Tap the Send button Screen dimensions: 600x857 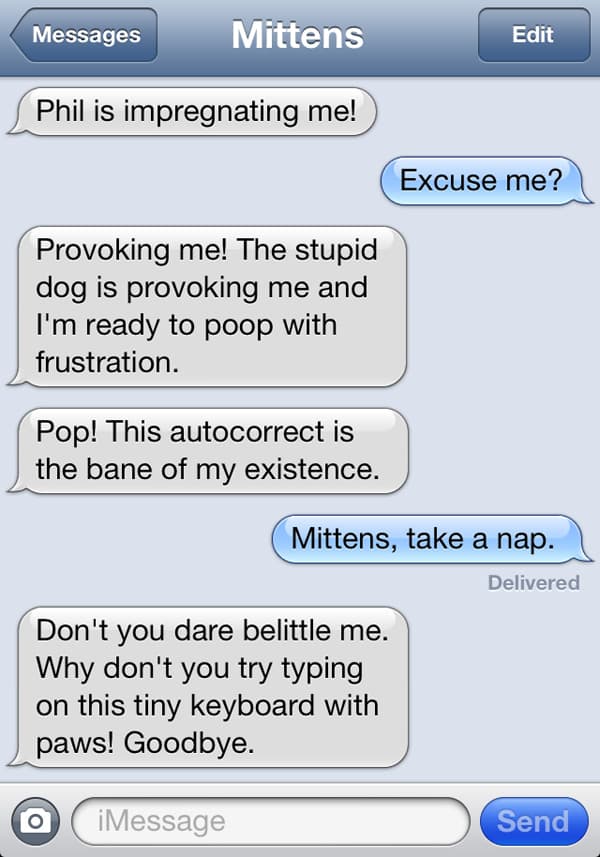pos(532,821)
